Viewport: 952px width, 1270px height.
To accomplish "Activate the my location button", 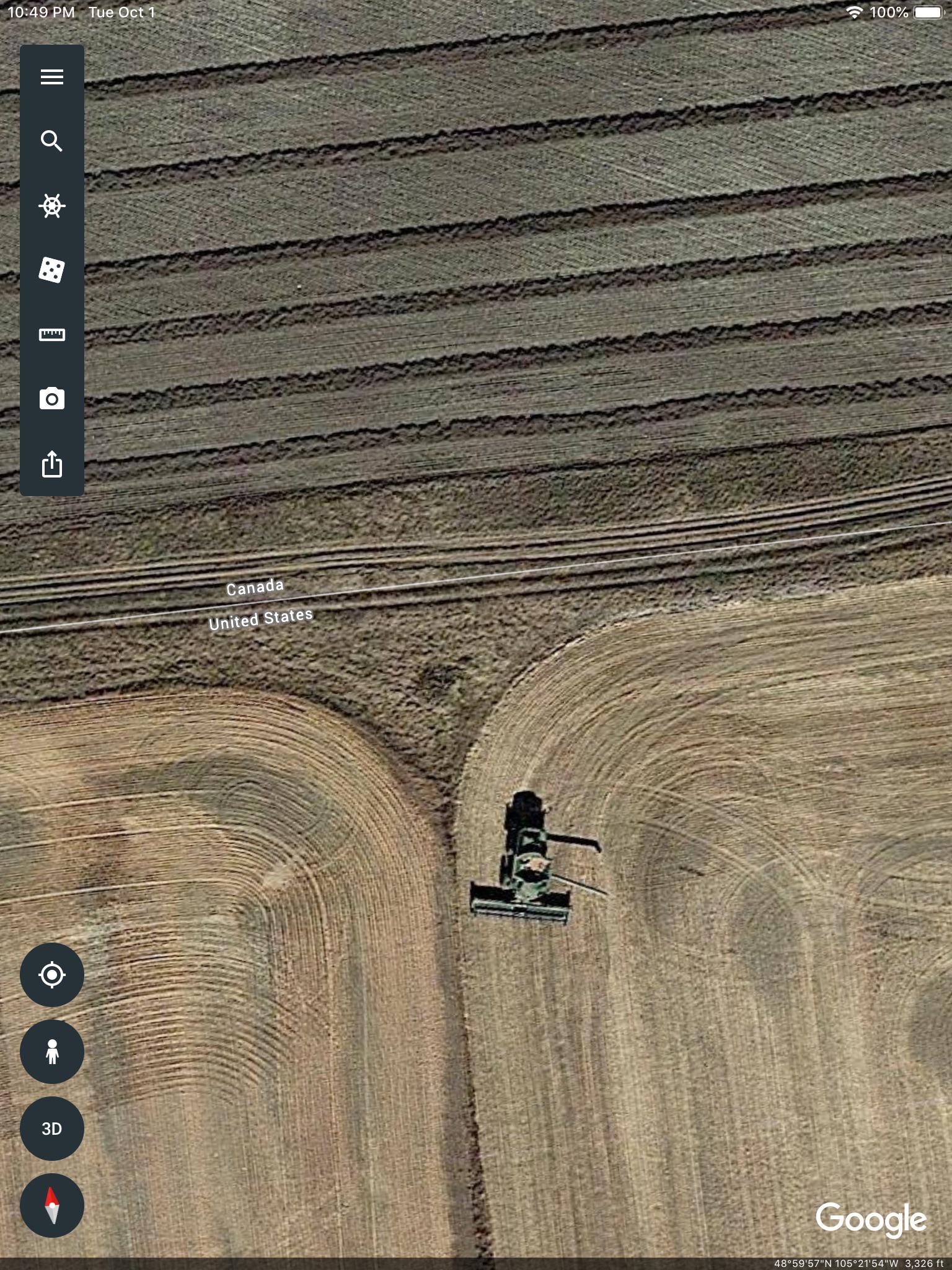I will coord(51,975).
